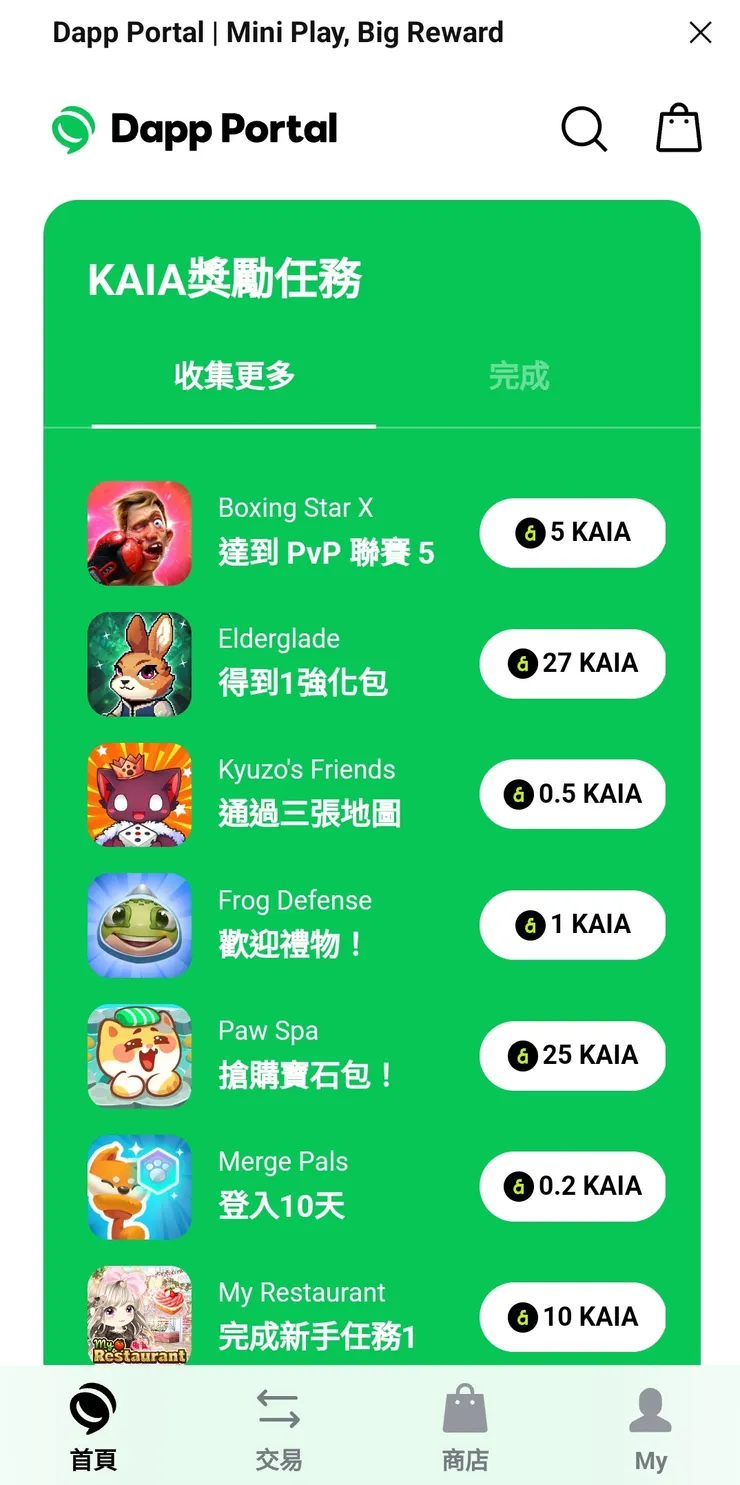Viewport: 740px width, 1485px height.
Task: Switch to the 完成 tab
Action: [519, 376]
